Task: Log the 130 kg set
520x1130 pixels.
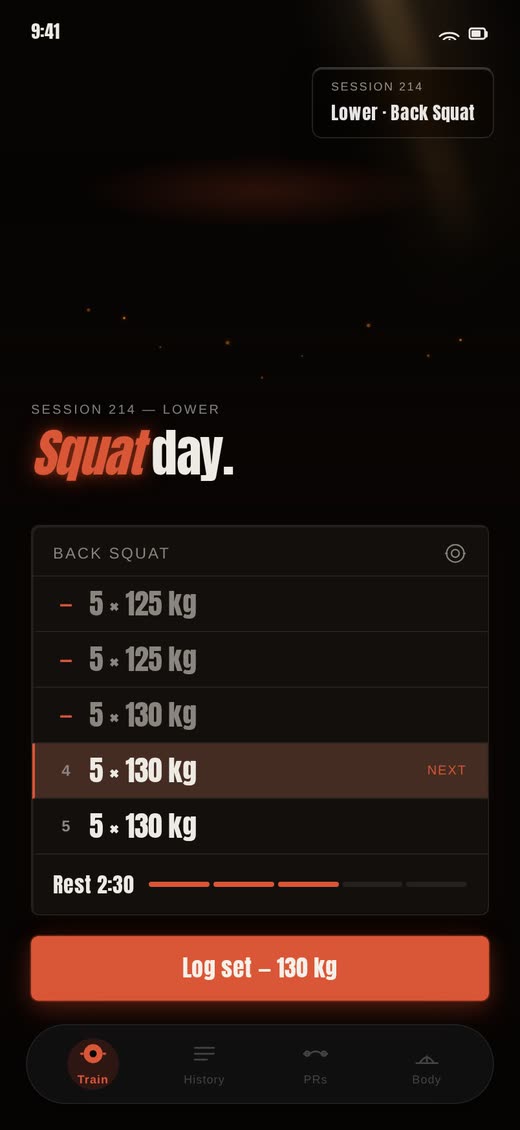Action: pos(260,968)
